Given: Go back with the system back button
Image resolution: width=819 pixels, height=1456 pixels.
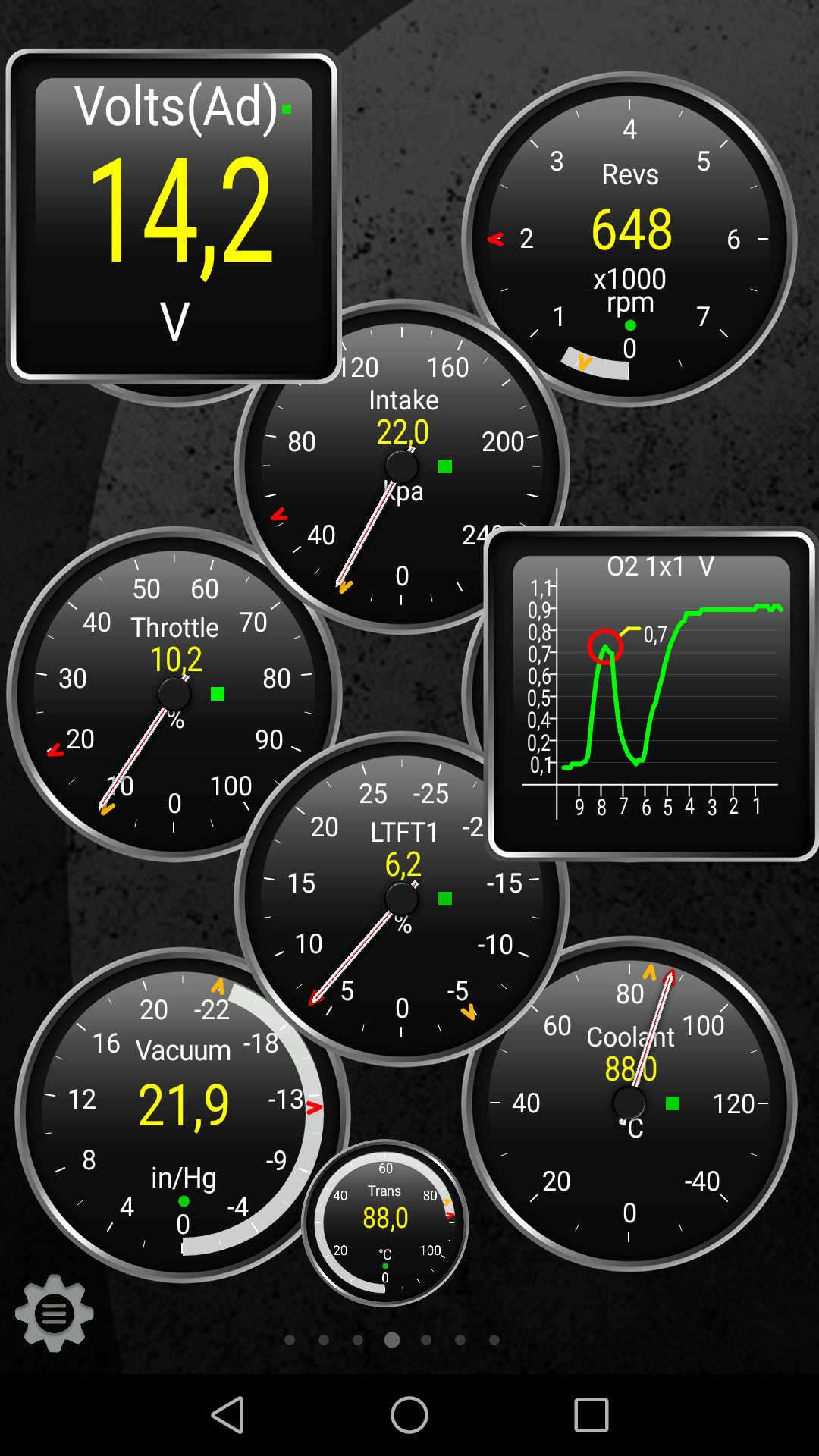Looking at the screenshot, I should tap(227, 1415).
